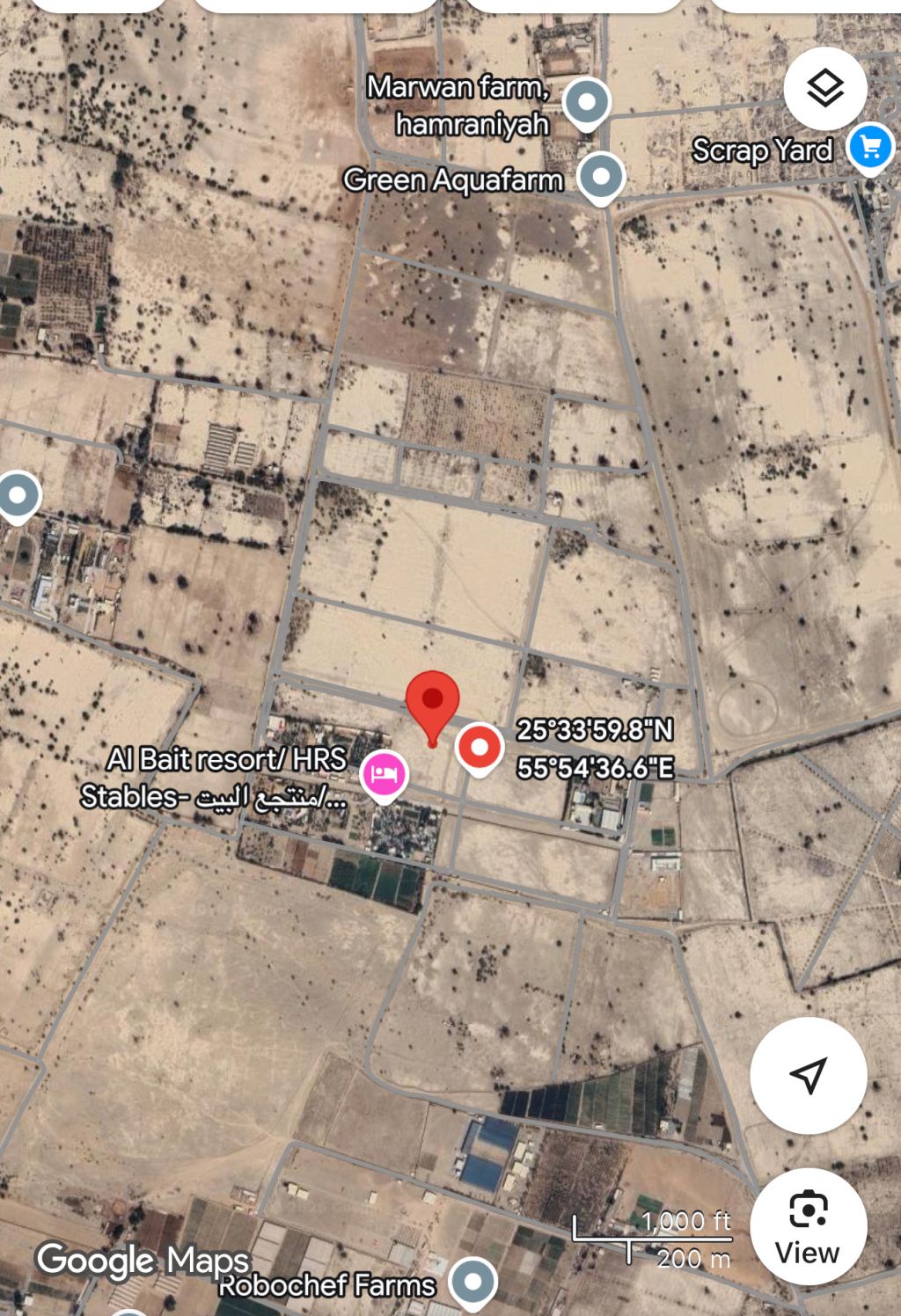Image resolution: width=901 pixels, height=1316 pixels.
Task: Open Al Bait resort/ HRS Stables pin
Action: tap(385, 775)
